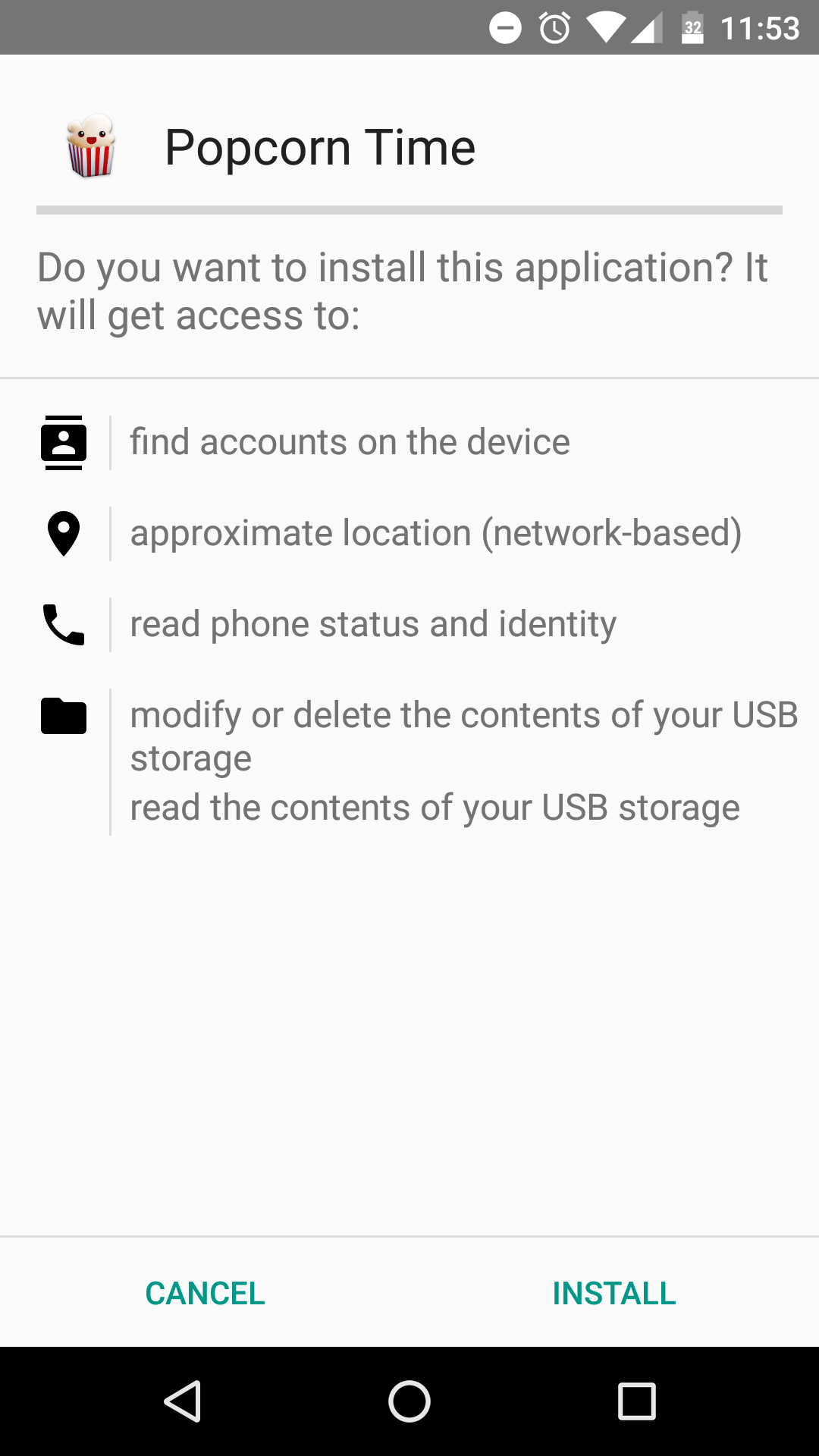View approximate location permission details

click(435, 533)
